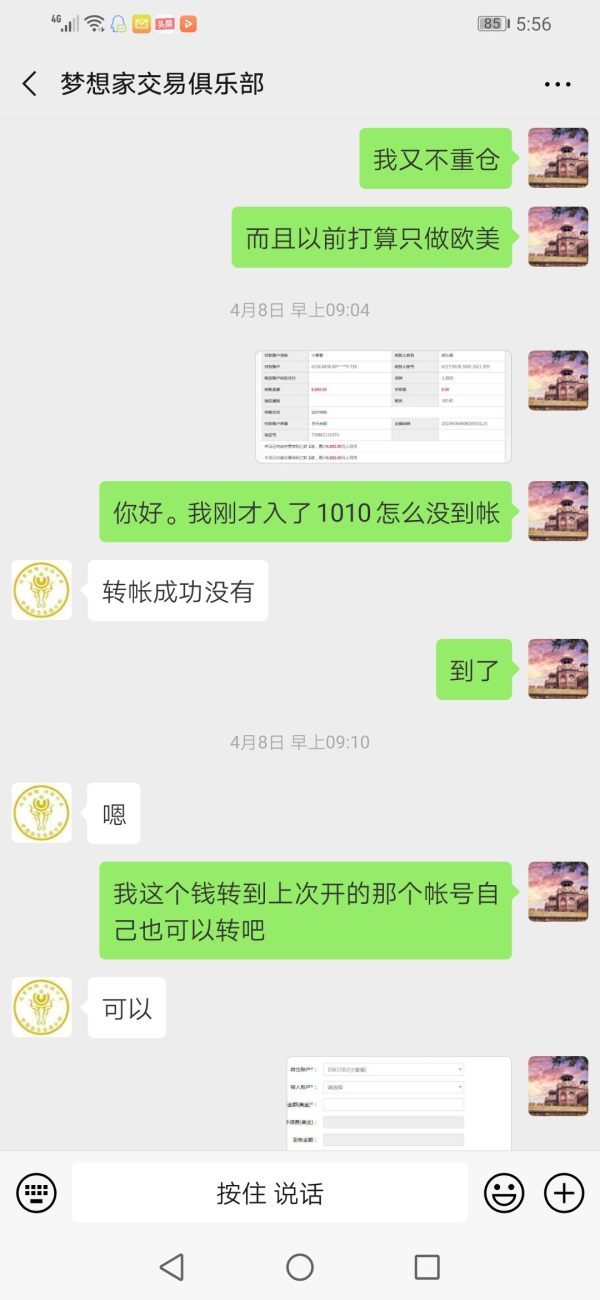
Task: Open the account transfer form image
Action: (399, 1102)
